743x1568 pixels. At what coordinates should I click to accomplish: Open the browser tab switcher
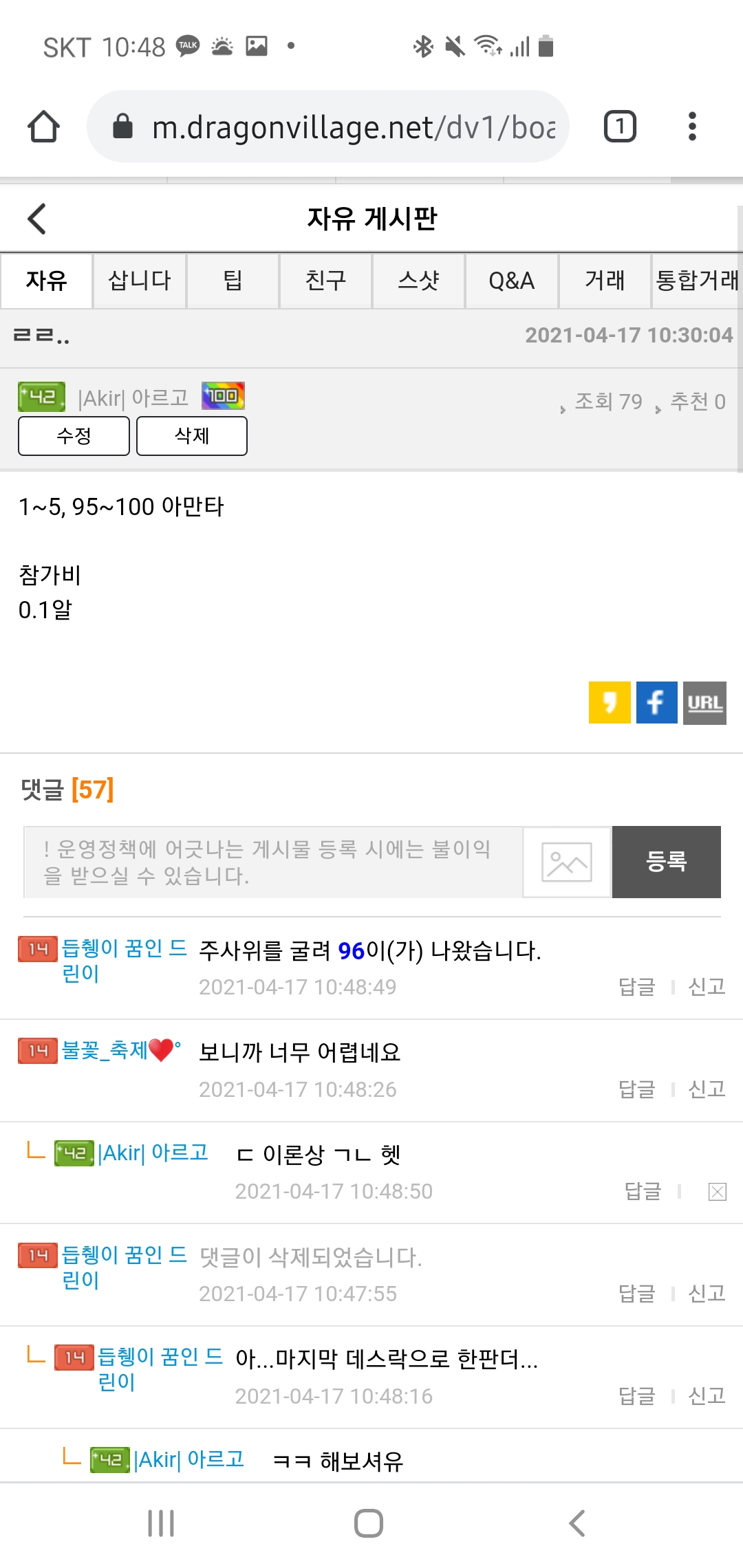point(619,127)
